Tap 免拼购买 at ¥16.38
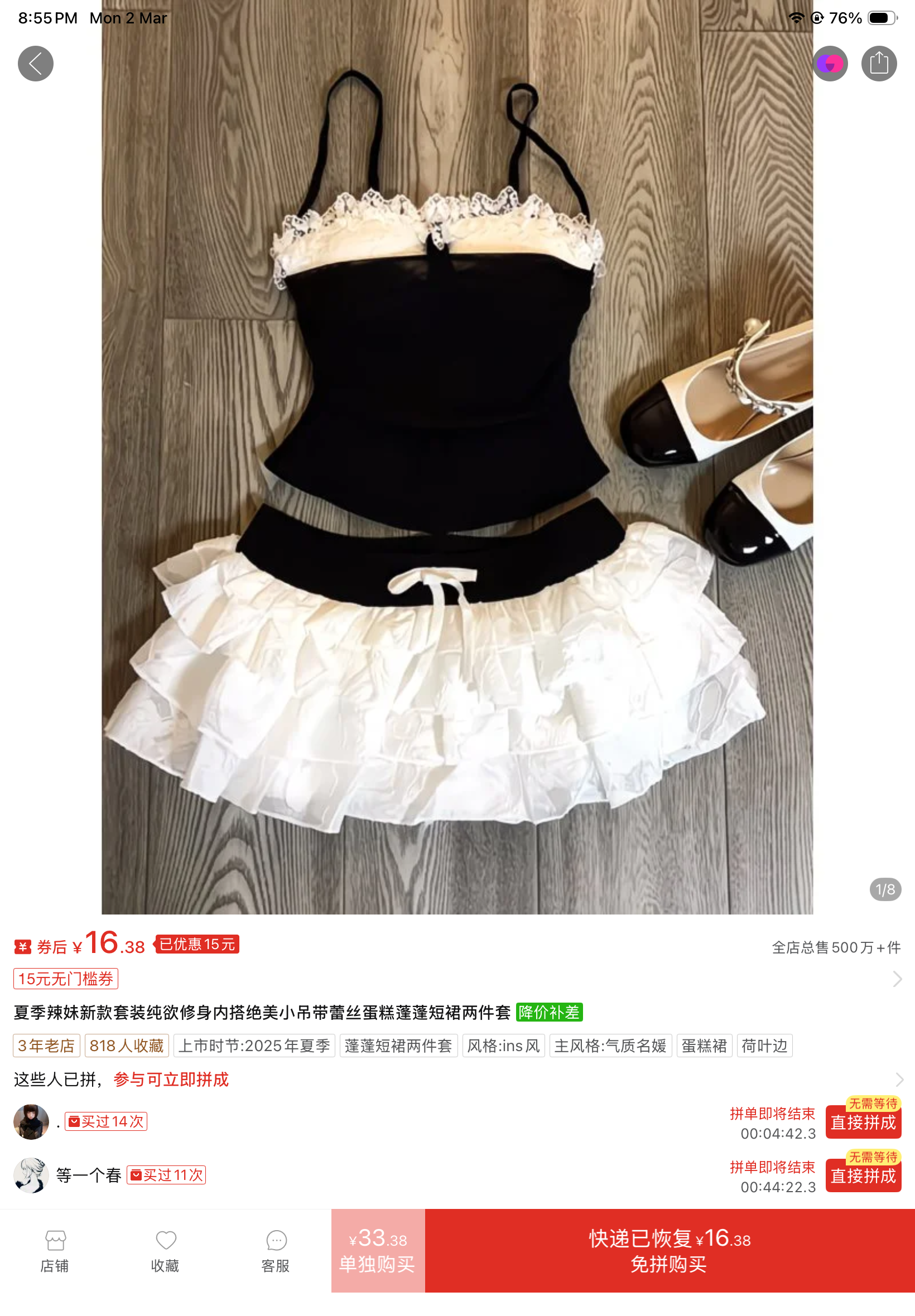Viewport: 915px width, 1316px height. pos(669,1251)
